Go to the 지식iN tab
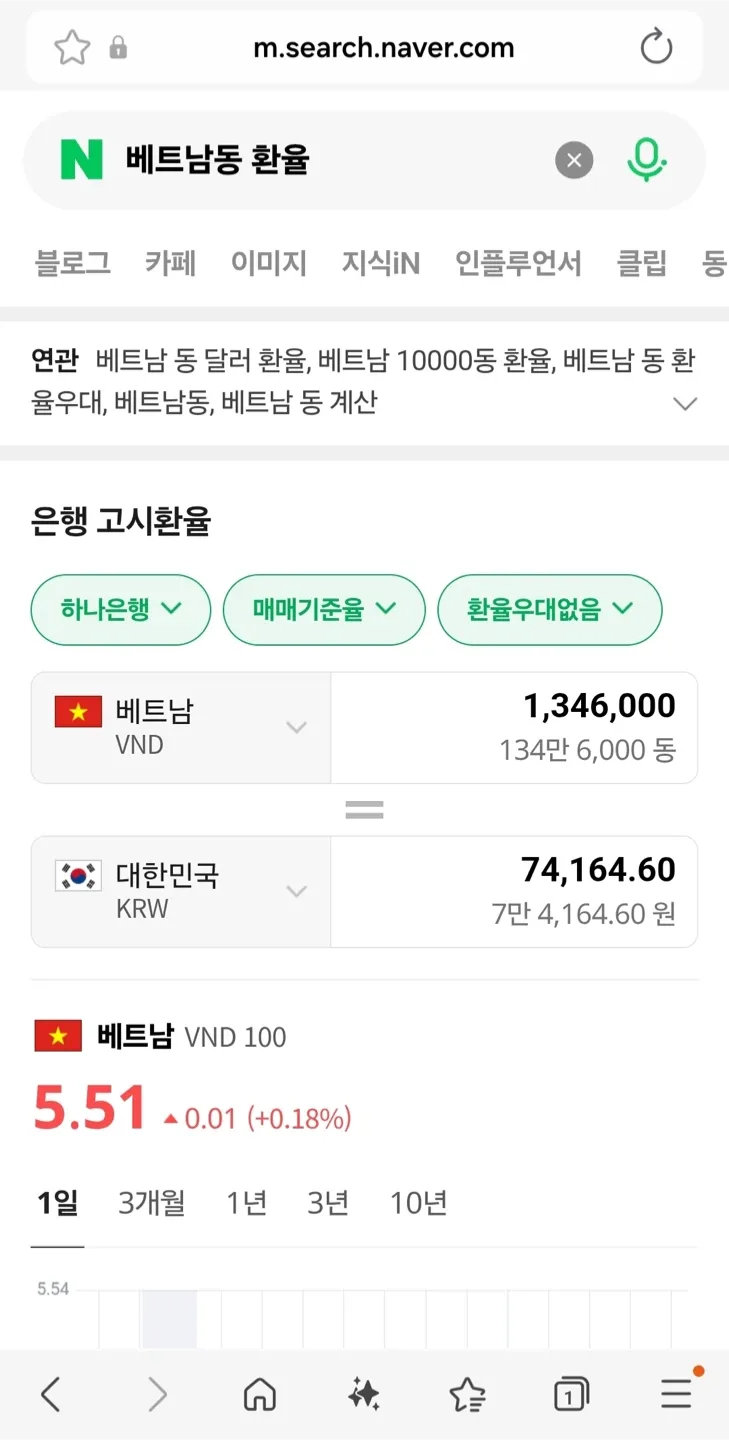 click(x=380, y=263)
